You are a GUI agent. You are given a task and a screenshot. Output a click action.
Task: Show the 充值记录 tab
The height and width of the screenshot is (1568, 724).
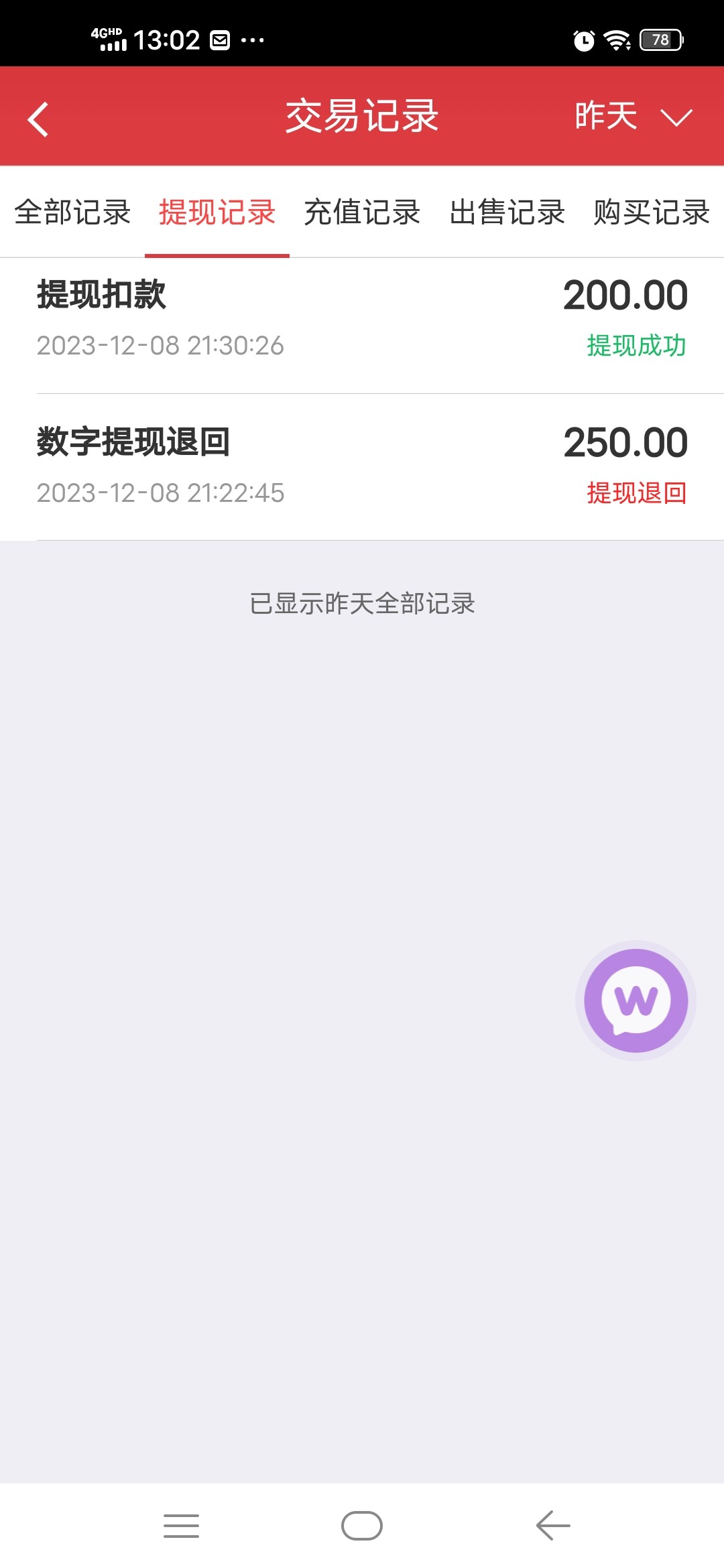click(362, 212)
